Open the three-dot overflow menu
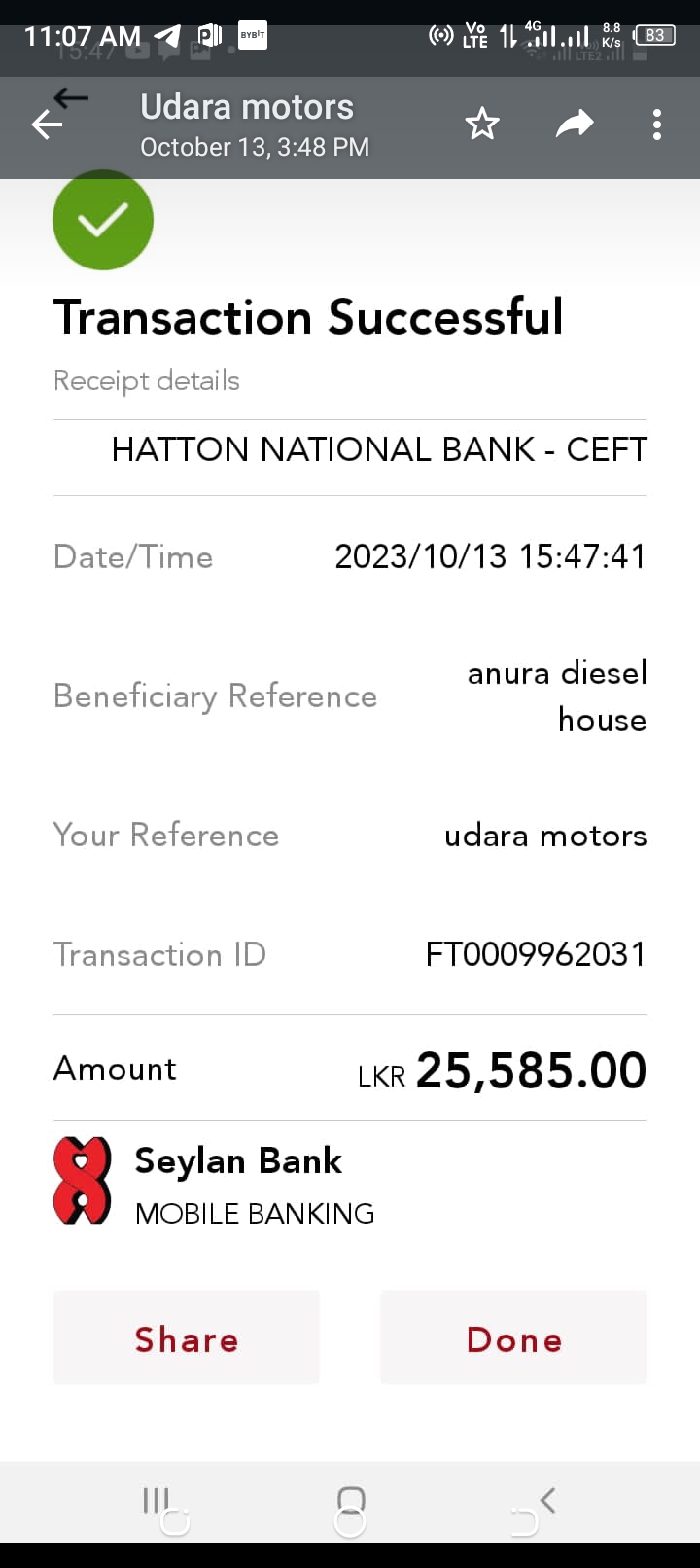This screenshot has height=1568, width=700. (657, 125)
